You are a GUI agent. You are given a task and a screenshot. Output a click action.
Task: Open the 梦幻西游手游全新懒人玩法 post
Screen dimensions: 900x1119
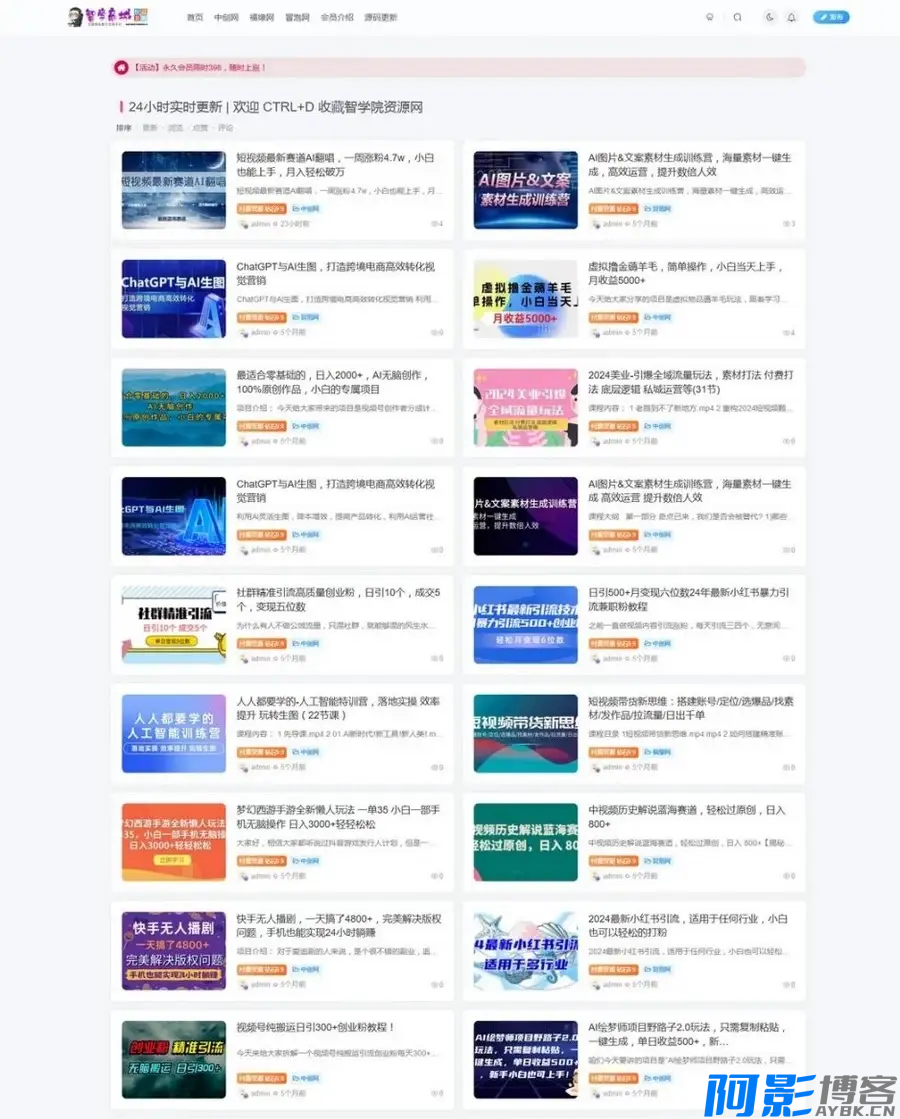coord(335,816)
